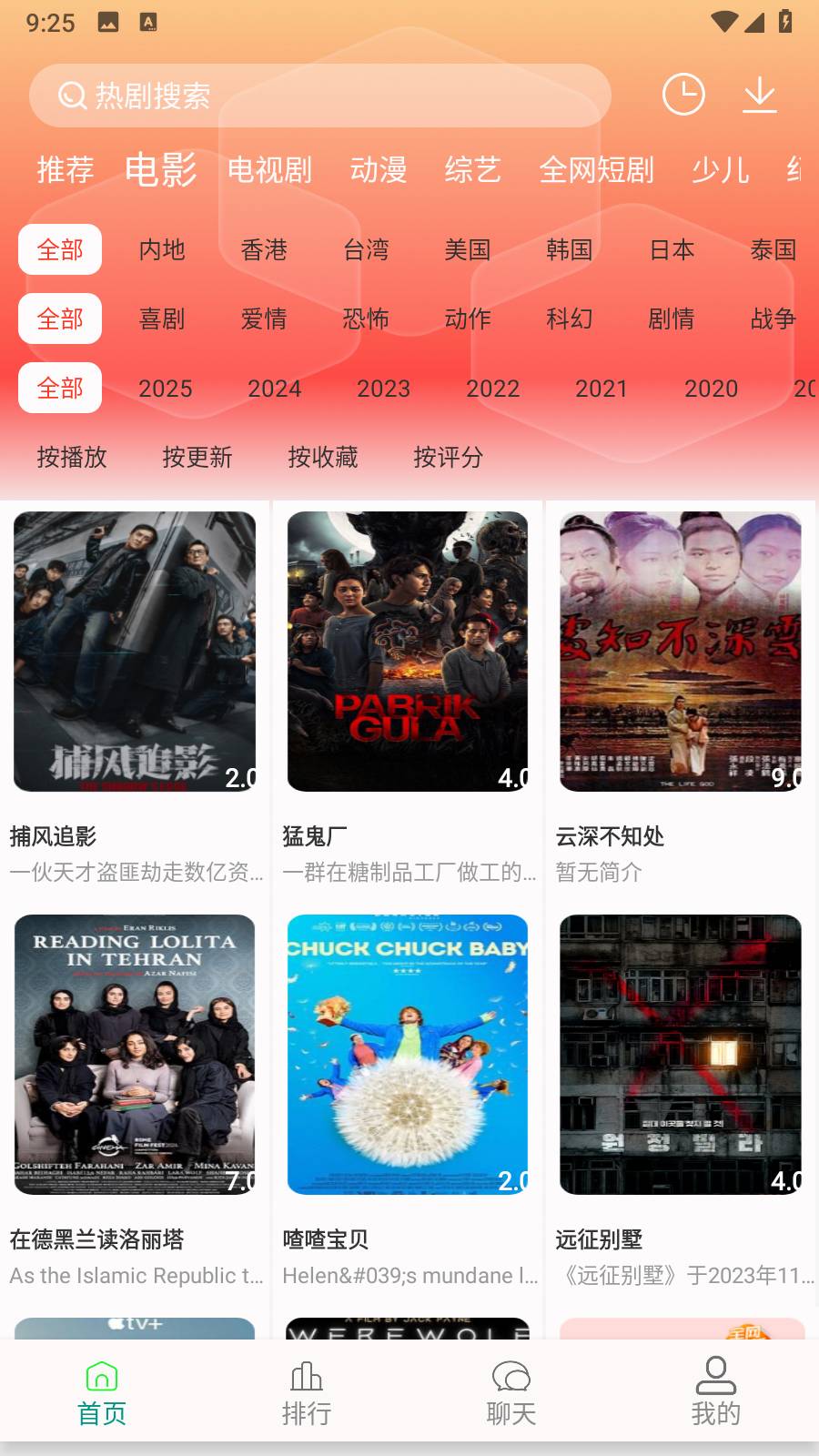
Task: Select the 美国 region filter
Action: tap(469, 250)
